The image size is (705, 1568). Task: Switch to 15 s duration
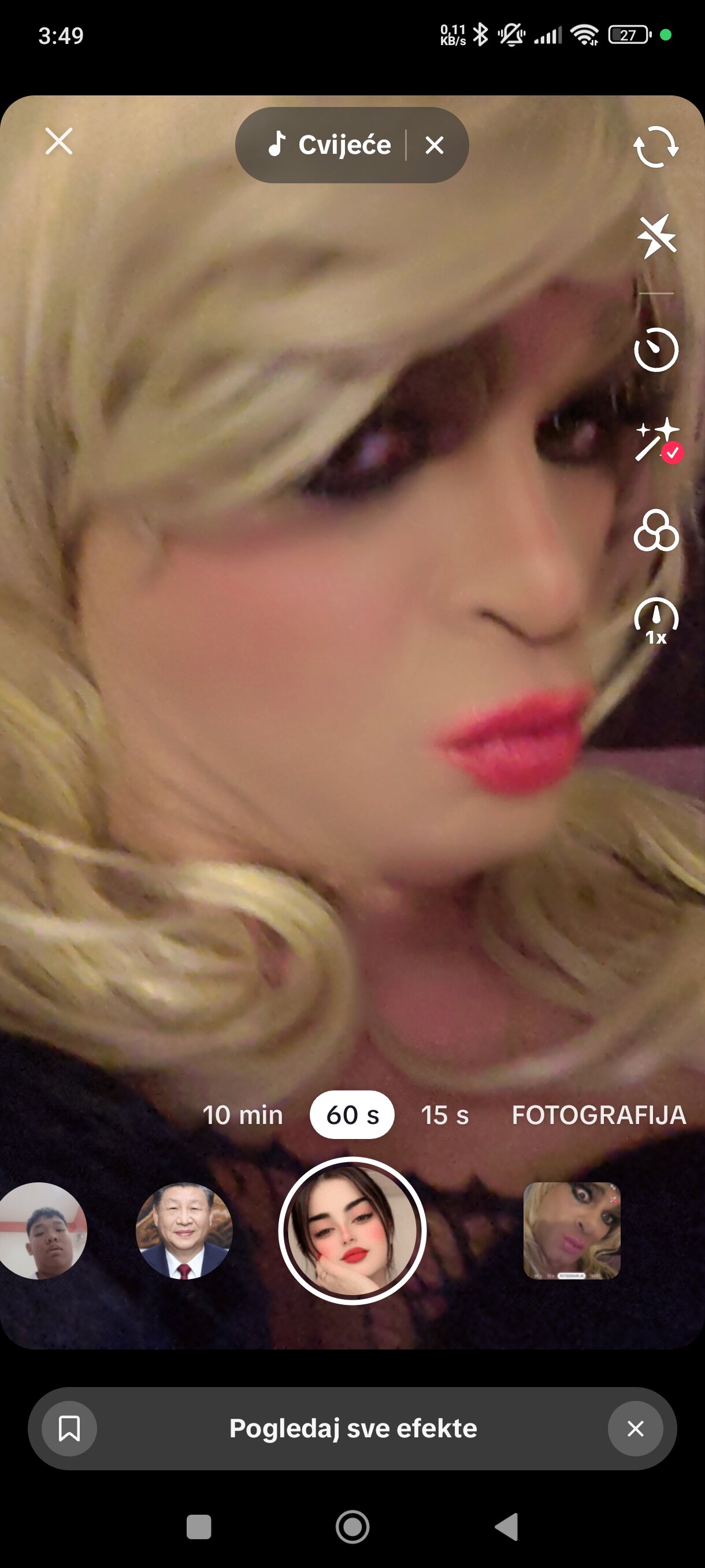(x=444, y=1115)
